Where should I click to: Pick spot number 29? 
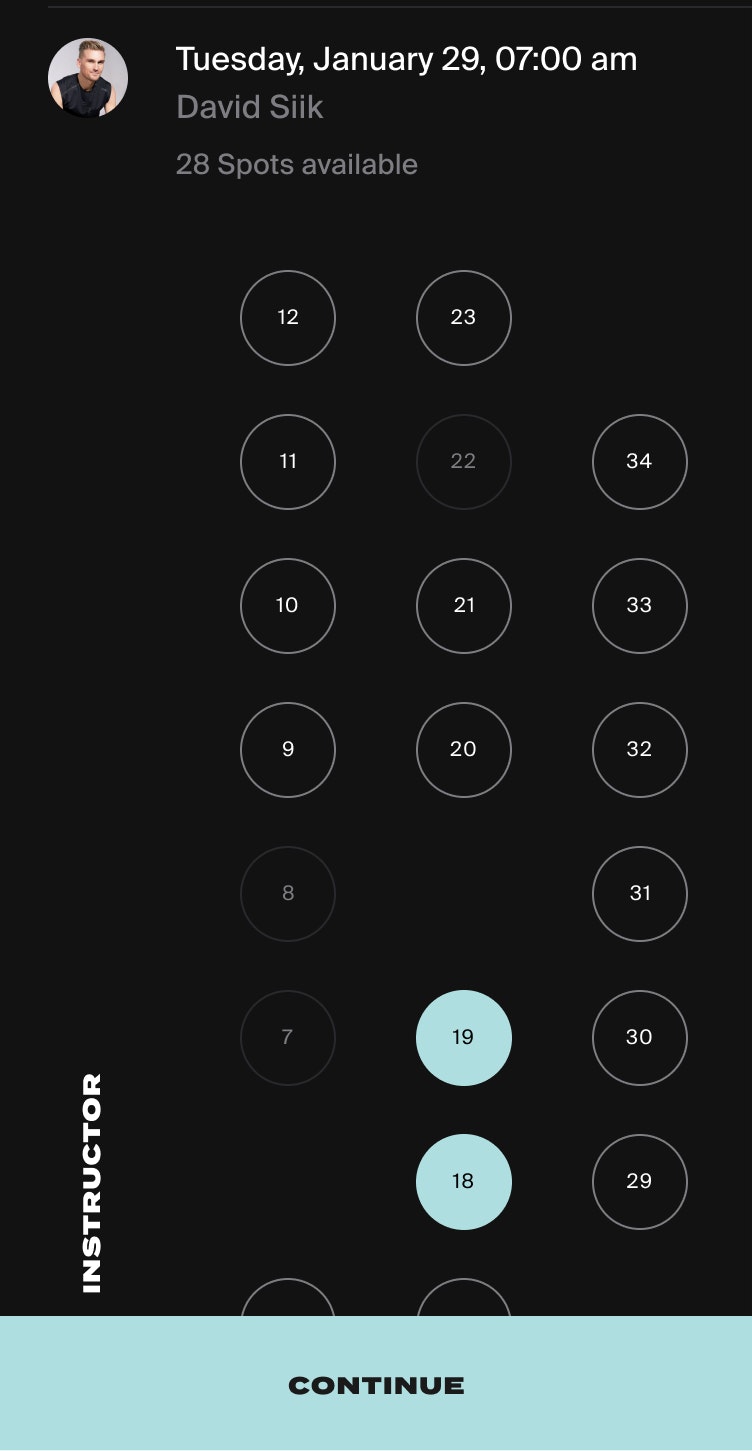coord(640,1182)
